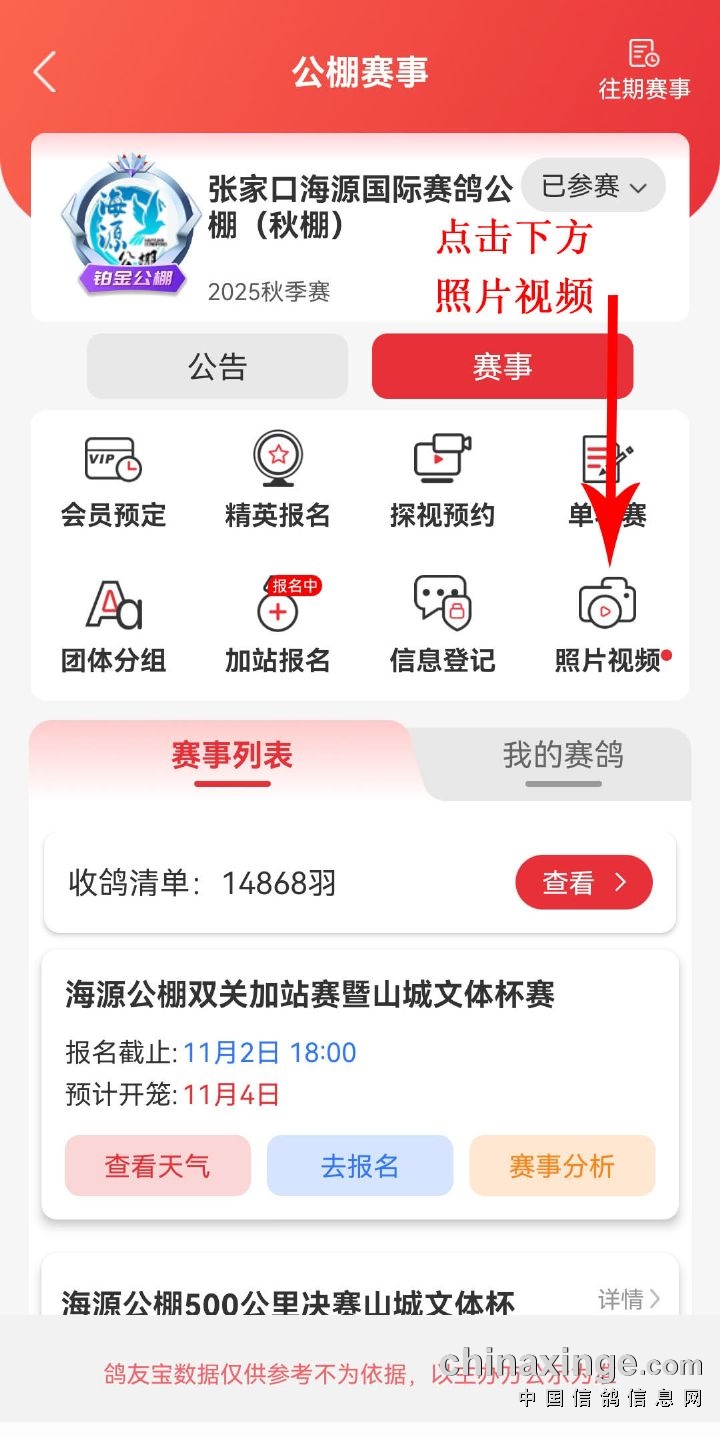Go back from 公棚赛事 page
The height and width of the screenshot is (1436, 720).
point(45,72)
